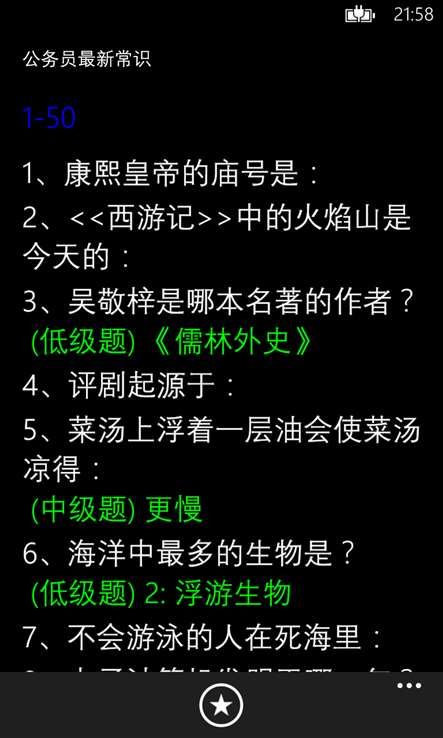The image size is (443, 738).
Task: Tap the star favorite button in app bar
Action: pos(221,706)
